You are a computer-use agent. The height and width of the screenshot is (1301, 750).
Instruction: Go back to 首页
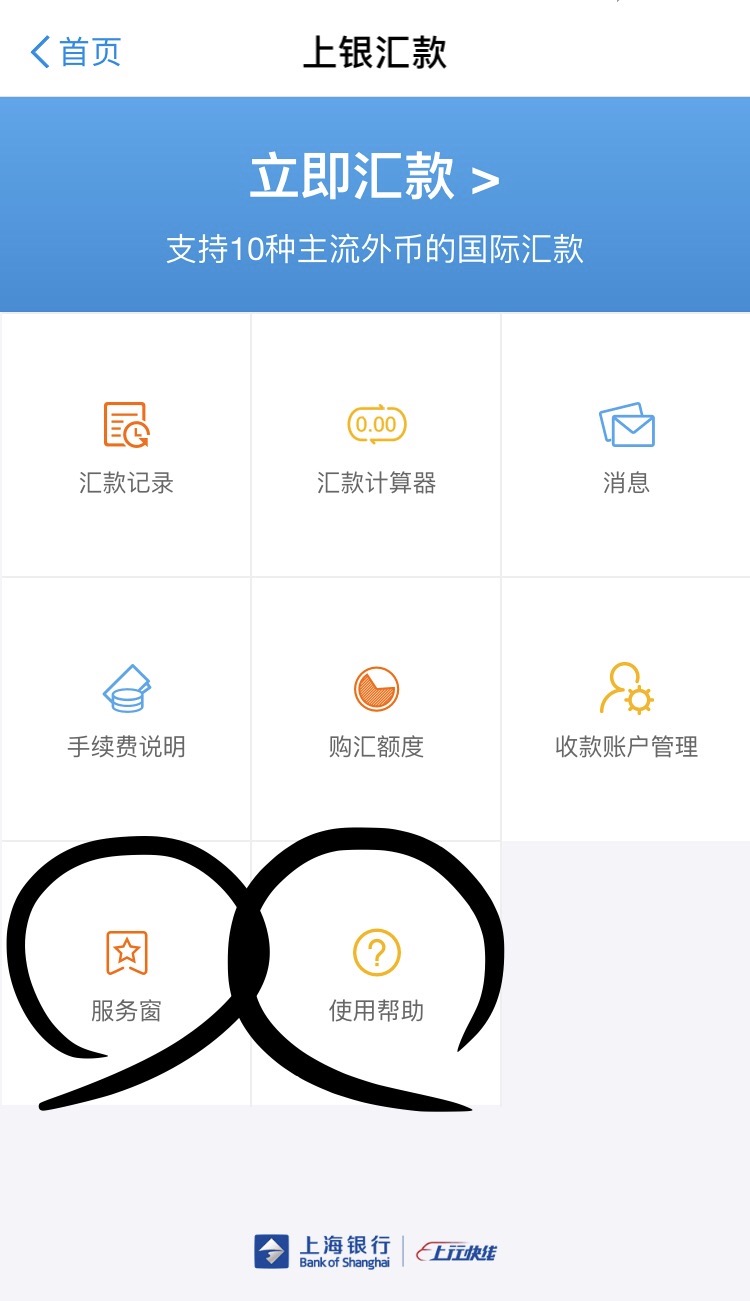pyautogui.click(x=76, y=52)
